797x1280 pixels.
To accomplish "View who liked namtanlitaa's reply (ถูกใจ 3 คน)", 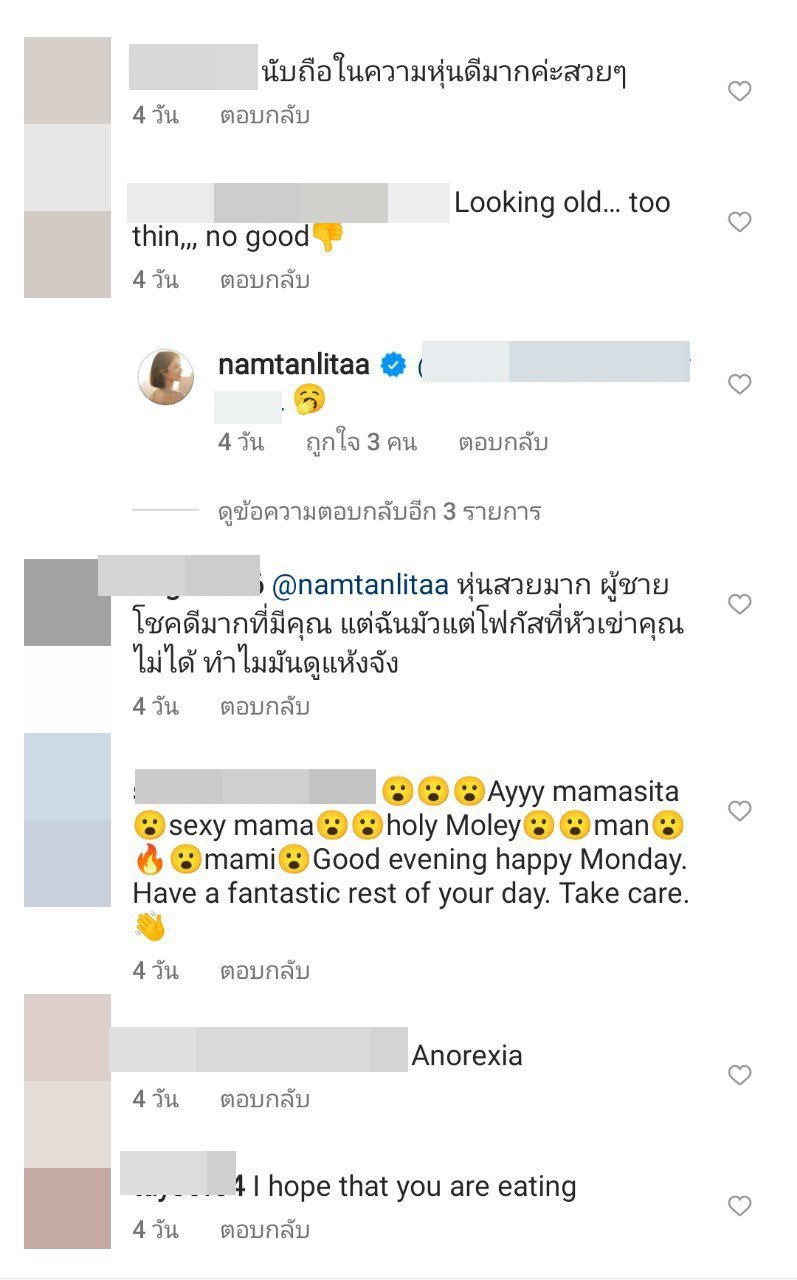I will coord(361,442).
